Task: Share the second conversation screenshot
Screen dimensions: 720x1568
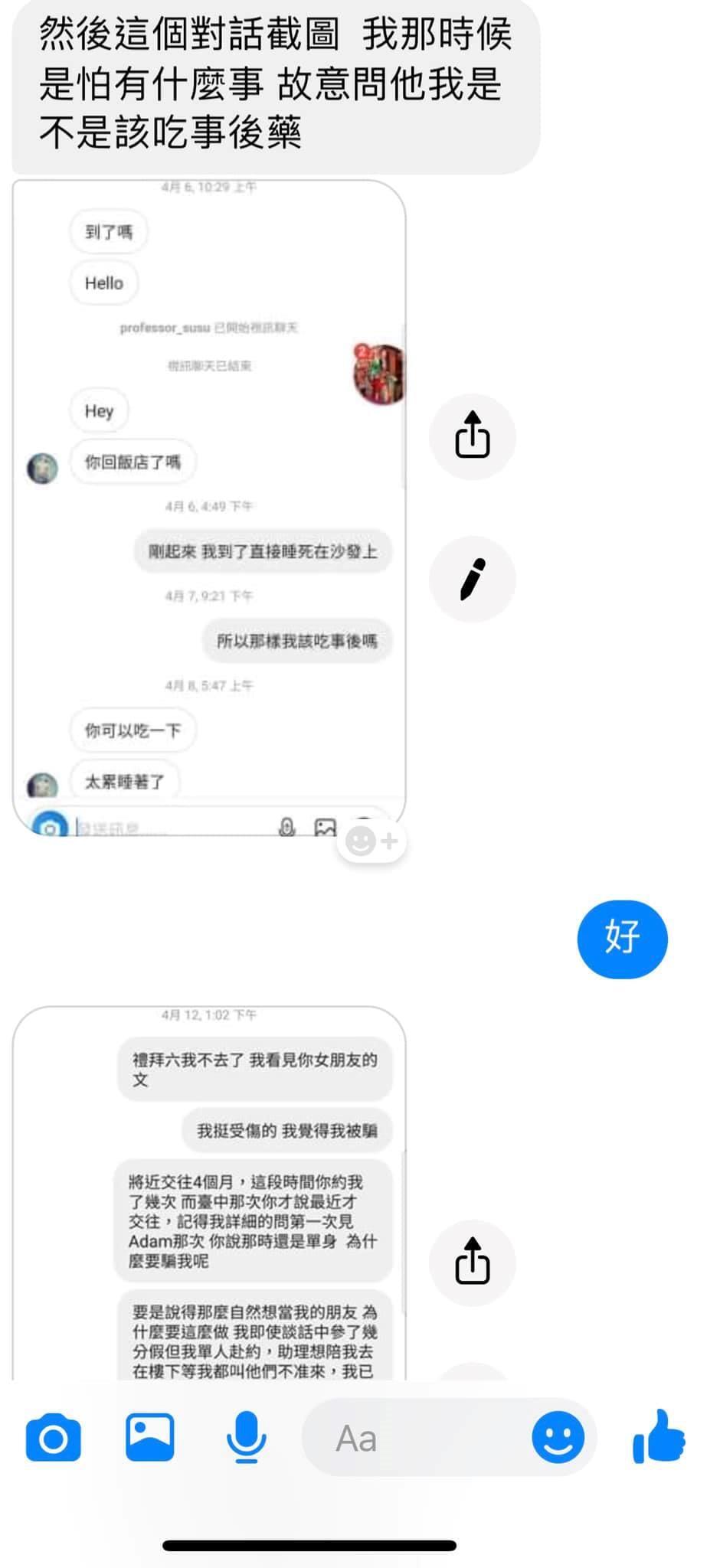Action: coord(472,1261)
